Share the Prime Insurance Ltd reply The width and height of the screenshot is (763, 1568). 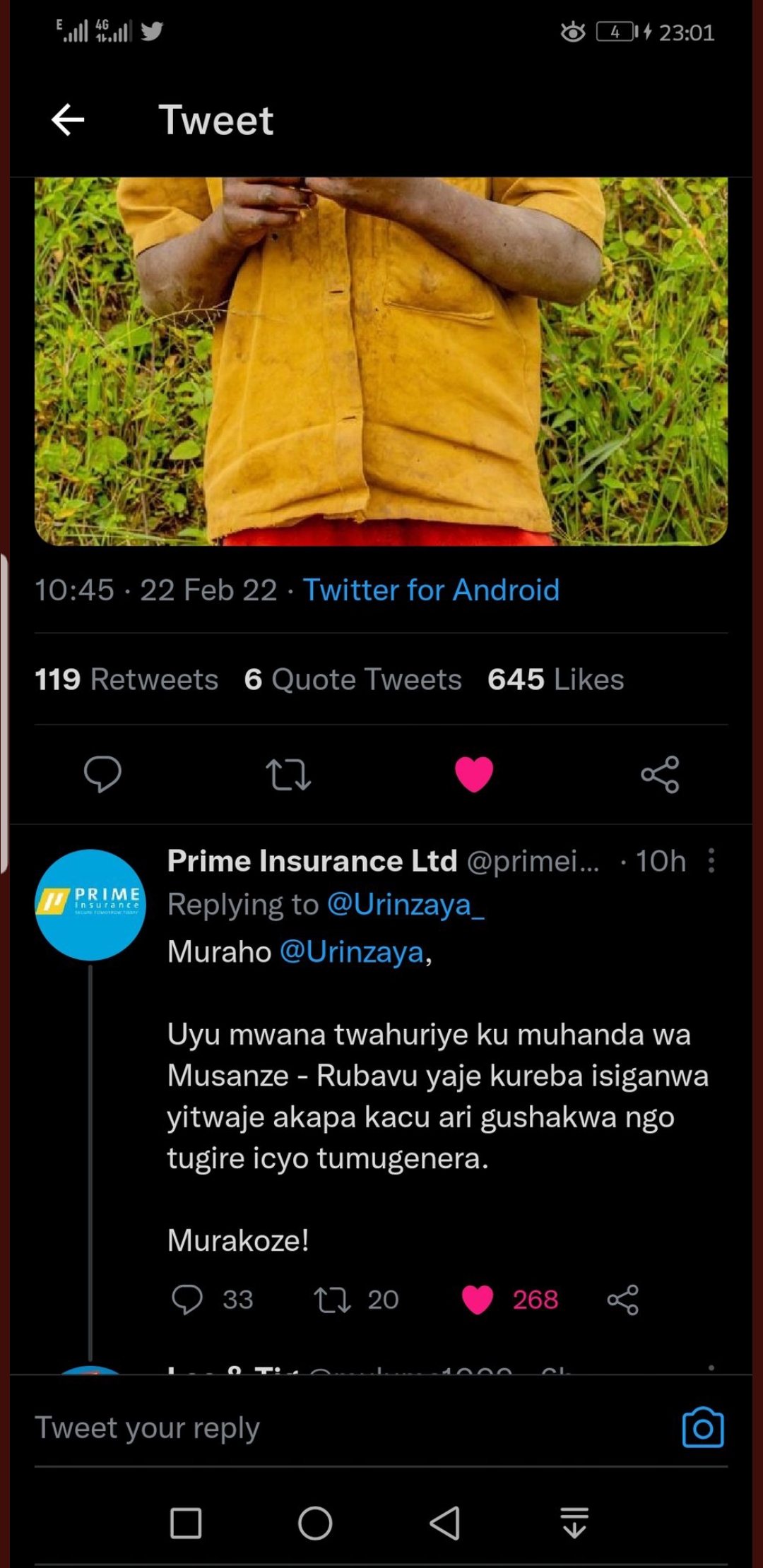tap(622, 1300)
